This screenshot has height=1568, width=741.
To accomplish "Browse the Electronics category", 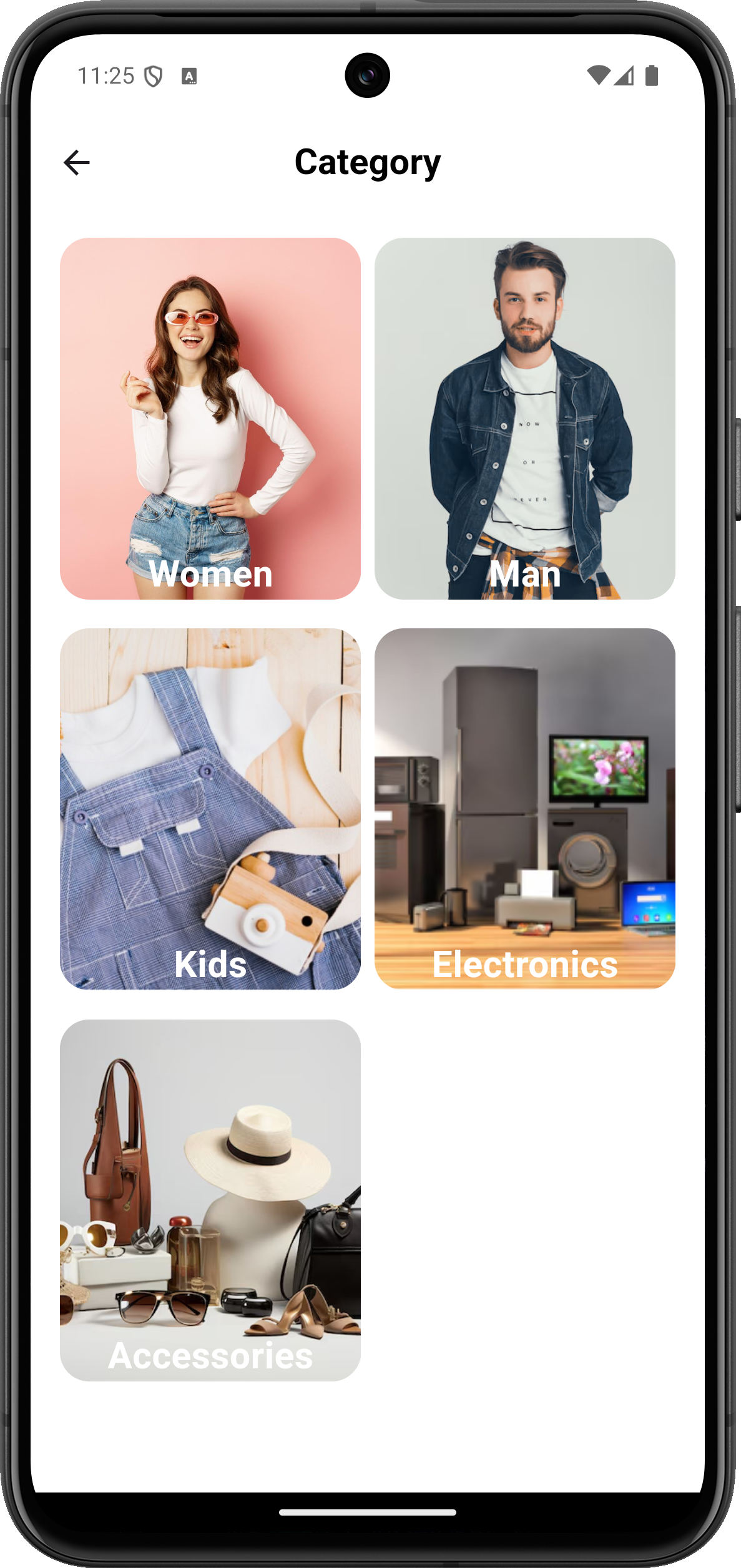I will click(x=524, y=809).
